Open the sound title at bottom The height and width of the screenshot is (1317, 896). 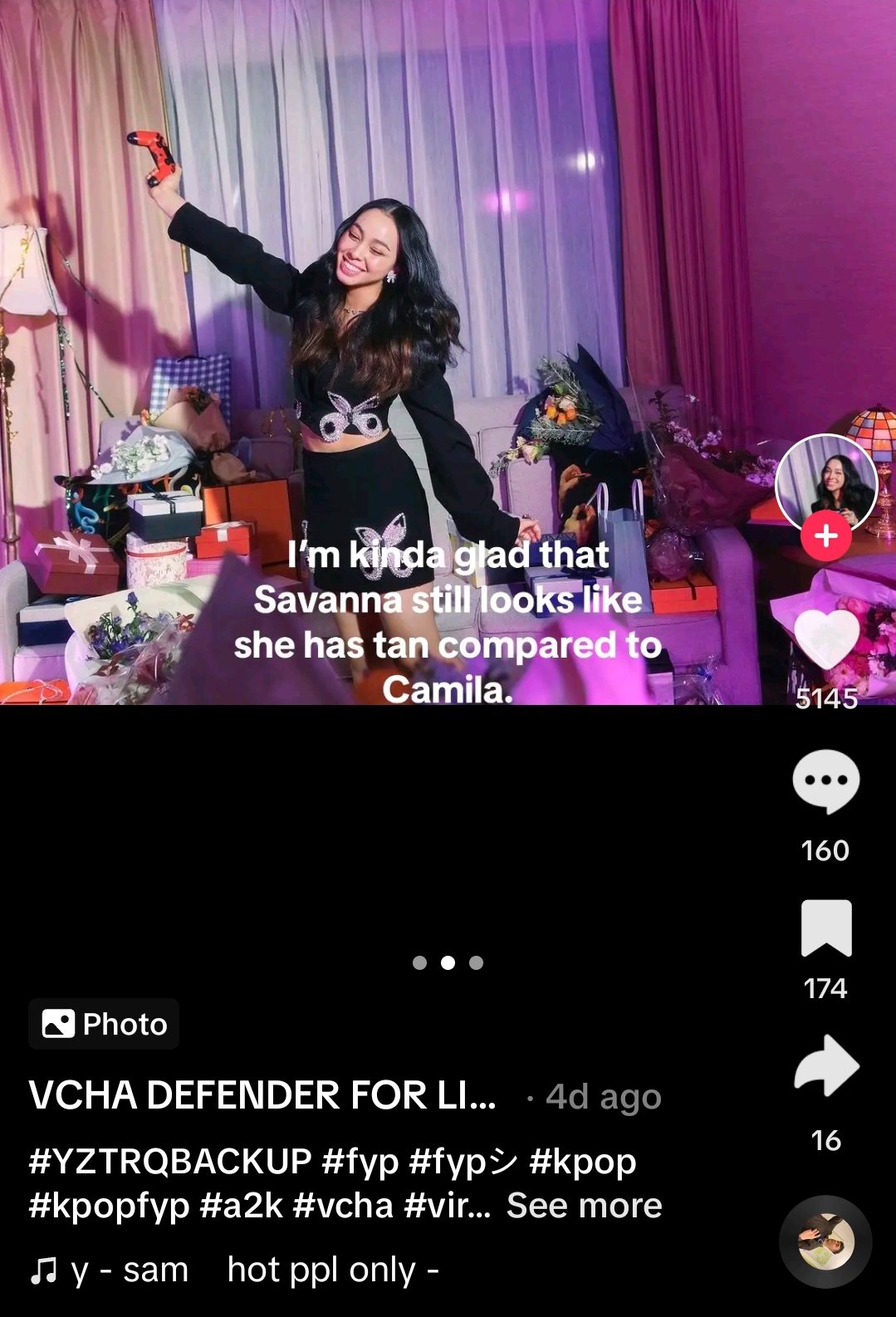pos(233,1270)
